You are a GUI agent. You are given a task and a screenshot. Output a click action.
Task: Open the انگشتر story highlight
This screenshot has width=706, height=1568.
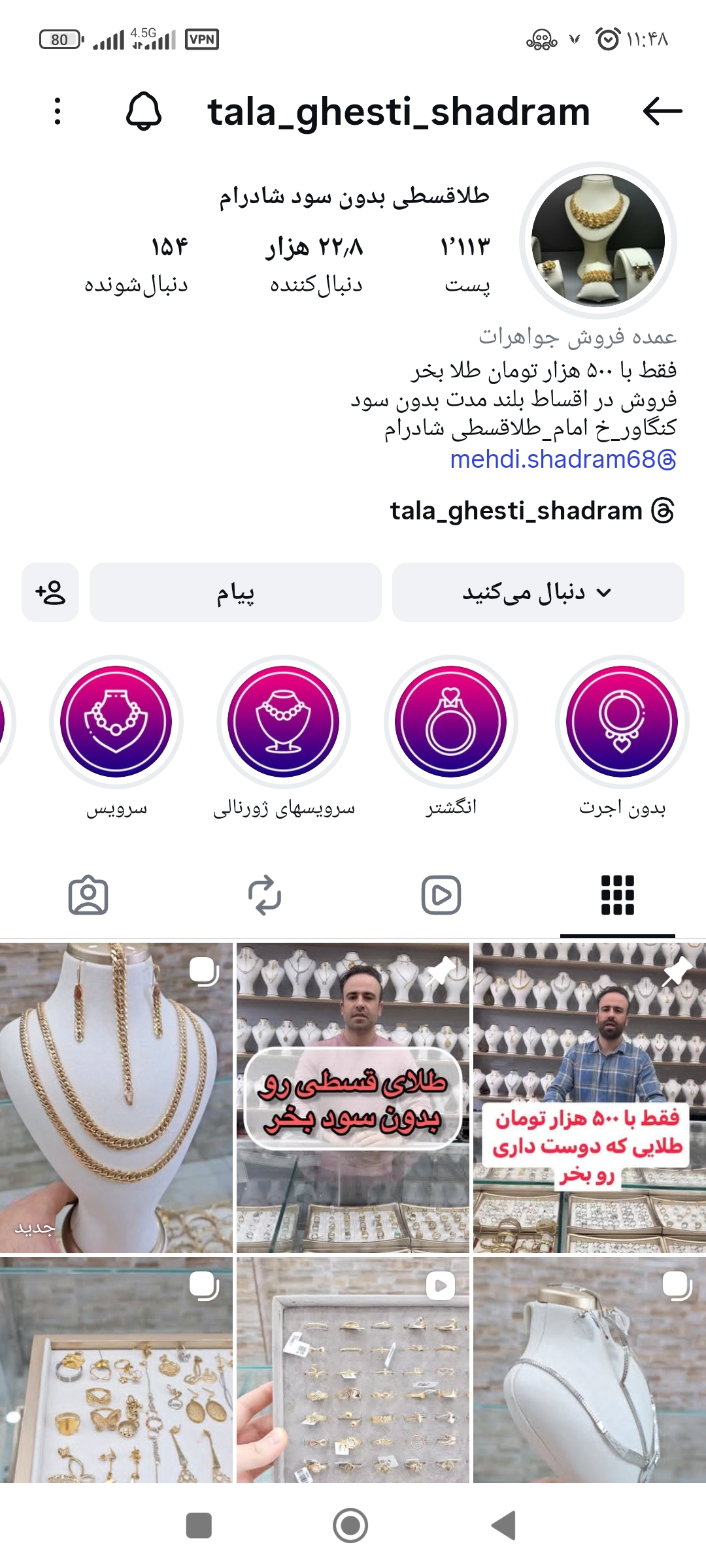click(451, 721)
